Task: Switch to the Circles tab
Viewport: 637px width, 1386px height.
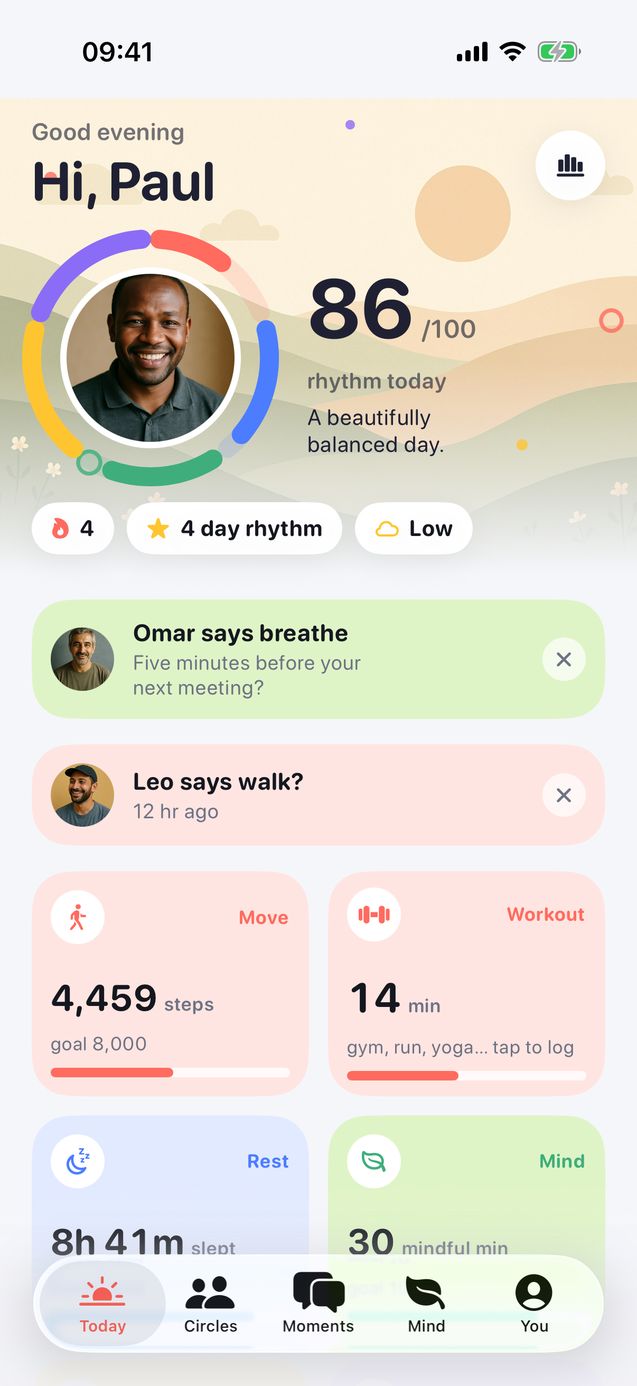Action: pyautogui.click(x=211, y=1304)
